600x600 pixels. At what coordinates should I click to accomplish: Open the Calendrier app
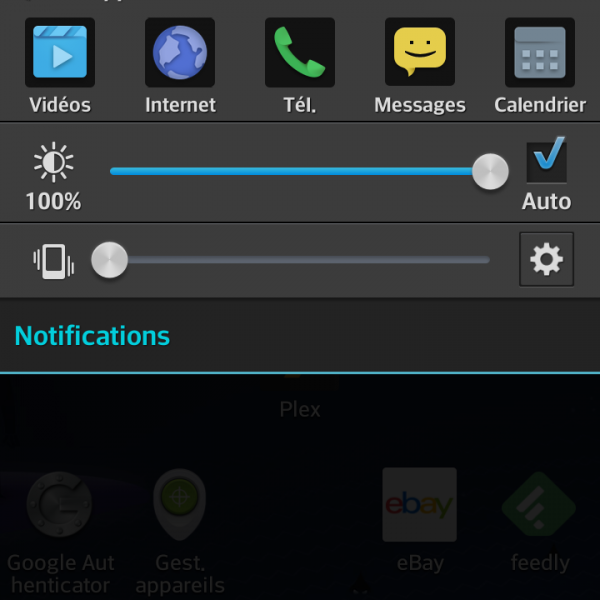540,53
